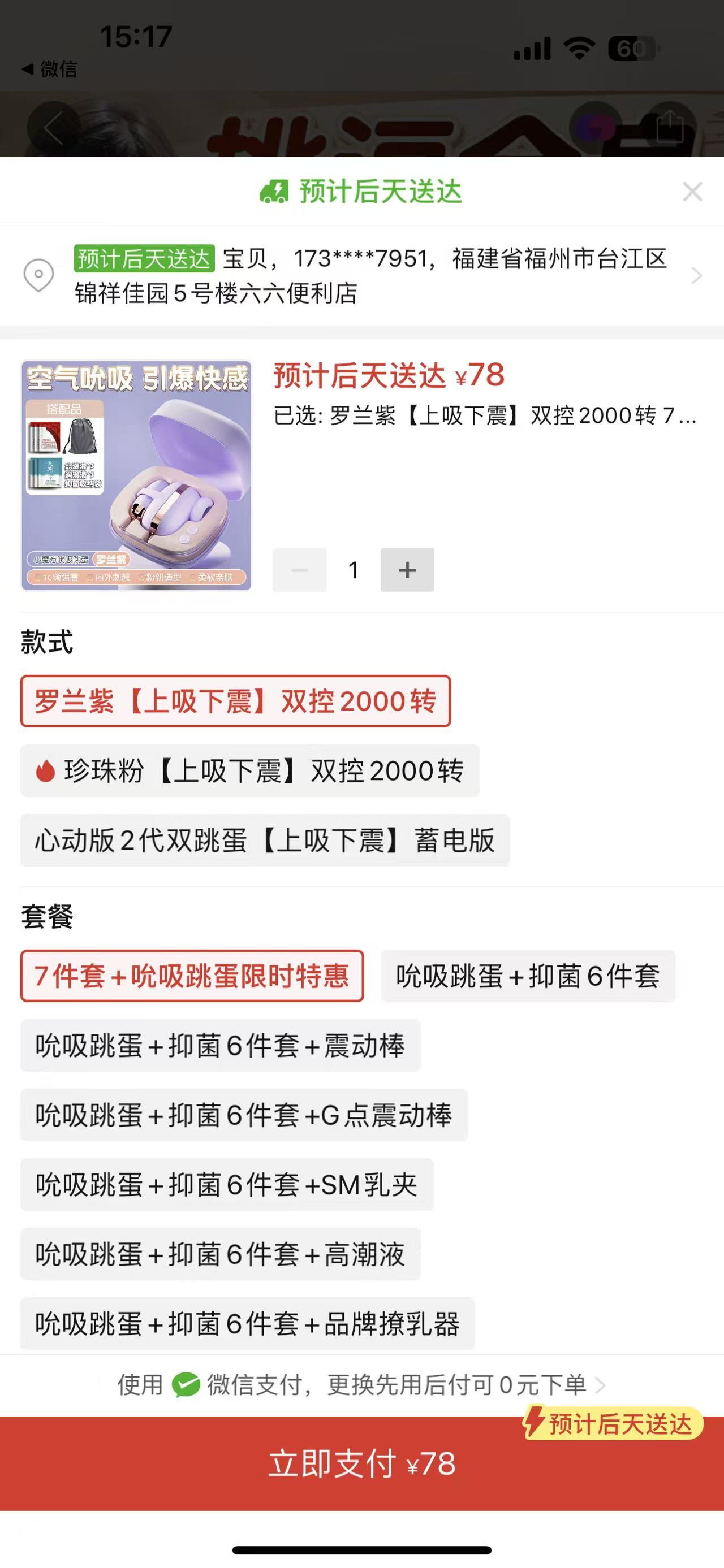The height and width of the screenshot is (1568, 724).
Task: Increase quantity with the plus button
Action: tap(407, 570)
